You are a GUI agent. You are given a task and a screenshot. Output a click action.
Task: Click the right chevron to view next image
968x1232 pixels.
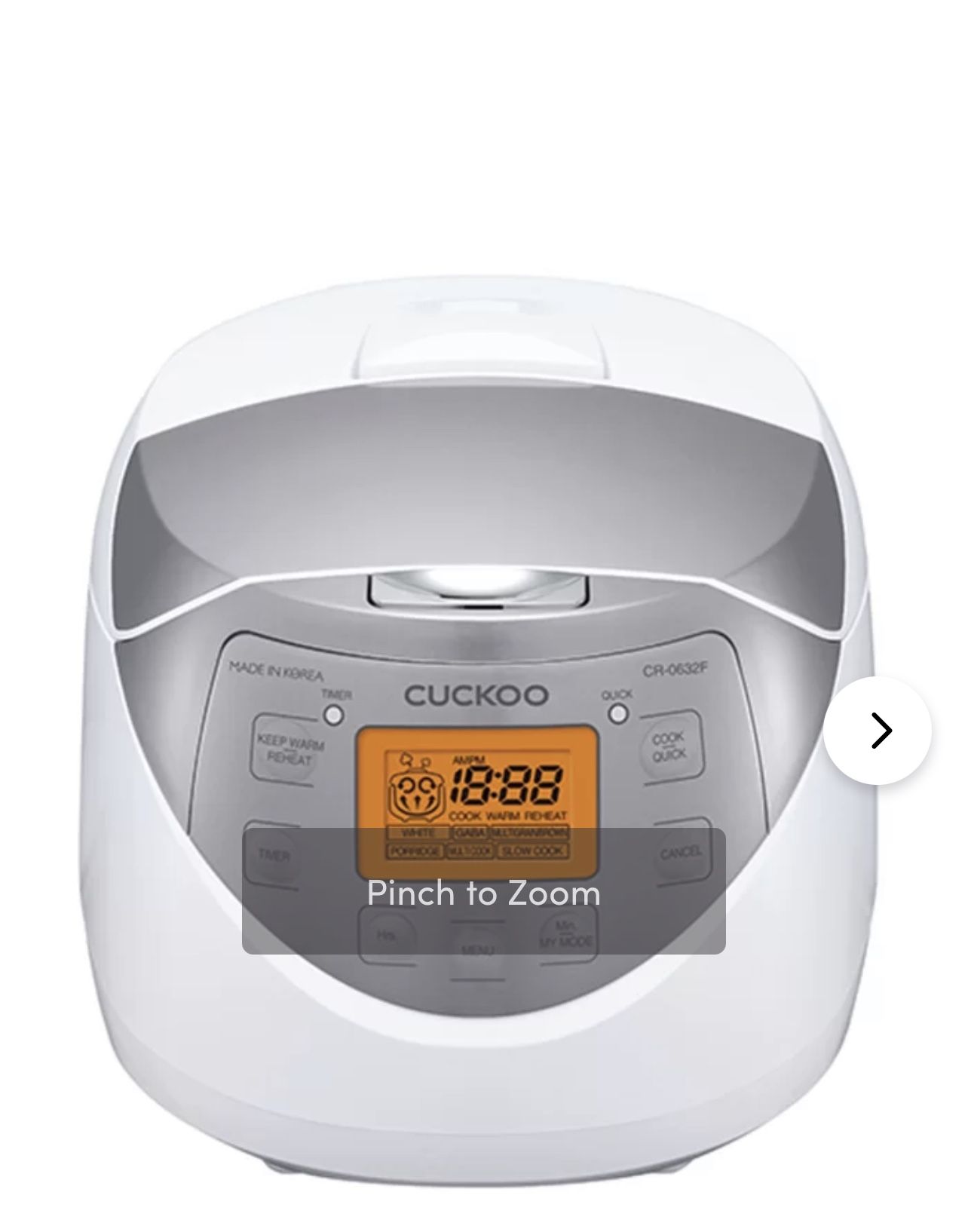point(880,730)
